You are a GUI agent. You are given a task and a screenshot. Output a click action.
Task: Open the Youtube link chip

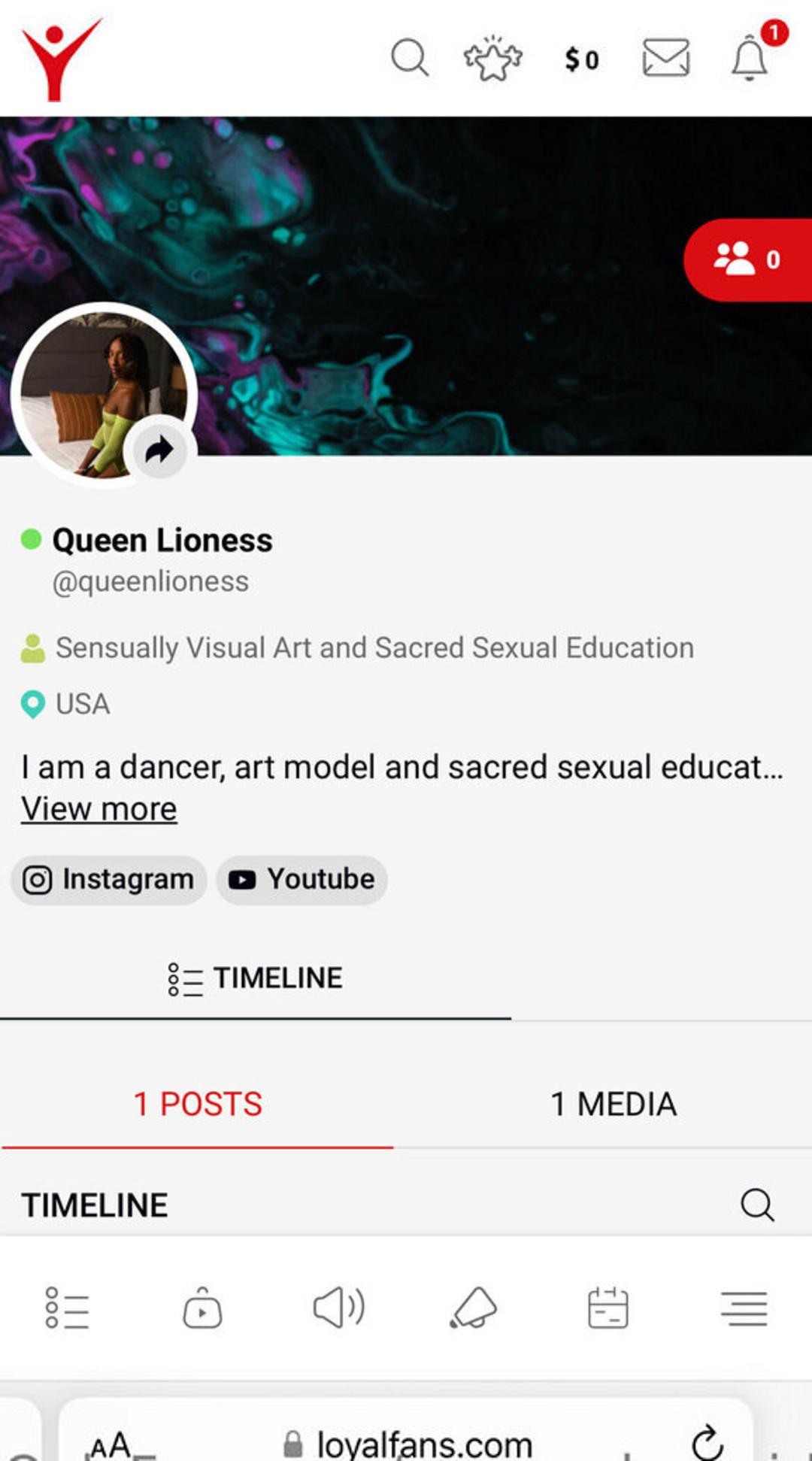[302, 880]
